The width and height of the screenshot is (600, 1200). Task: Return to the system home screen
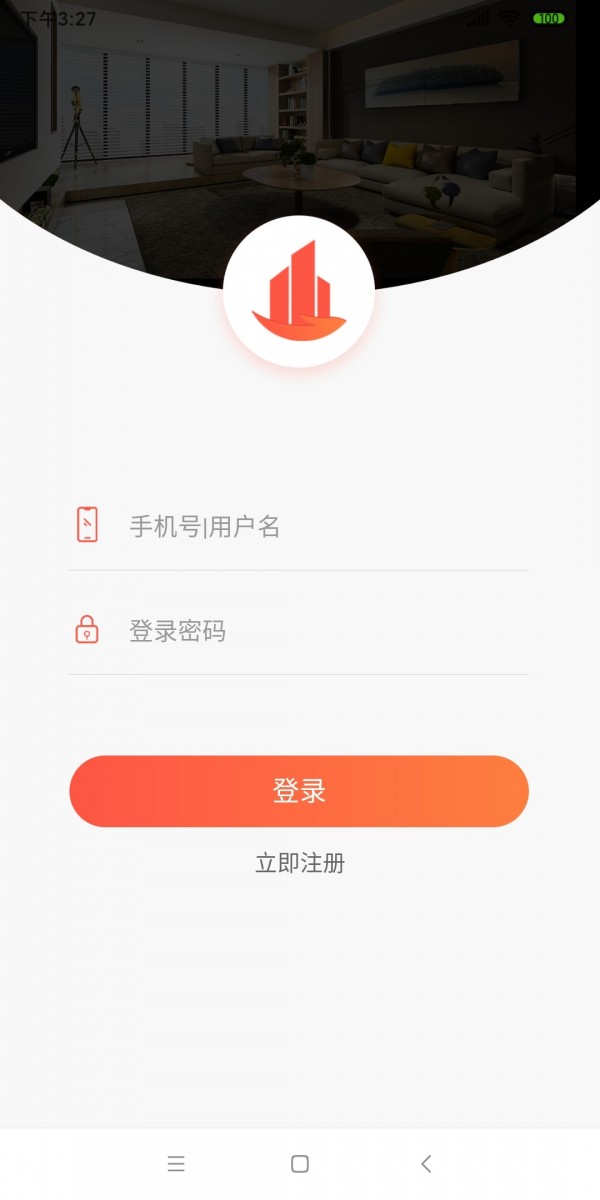[299, 1163]
